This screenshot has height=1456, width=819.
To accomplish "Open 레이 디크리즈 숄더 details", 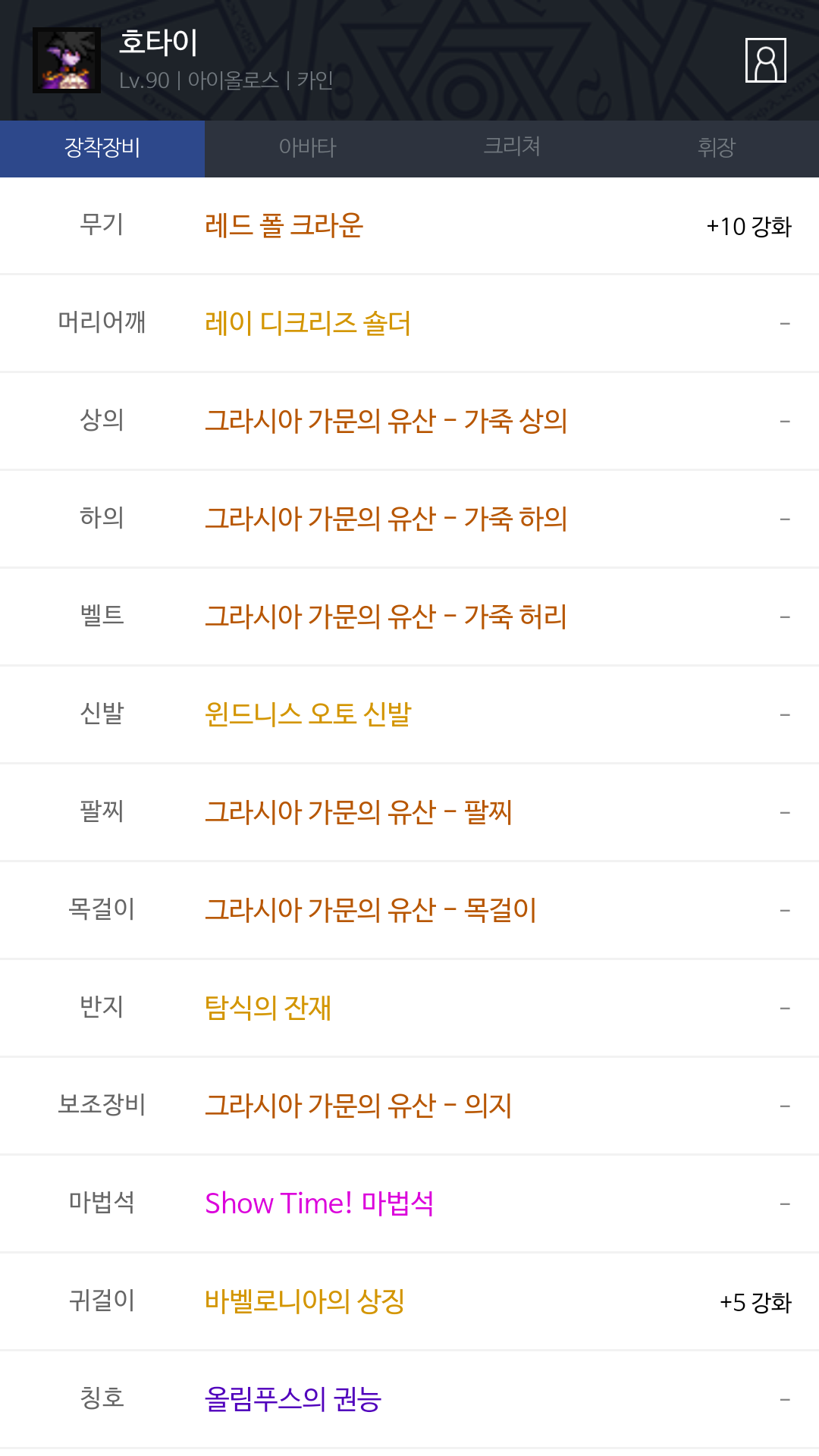I will (x=409, y=324).
